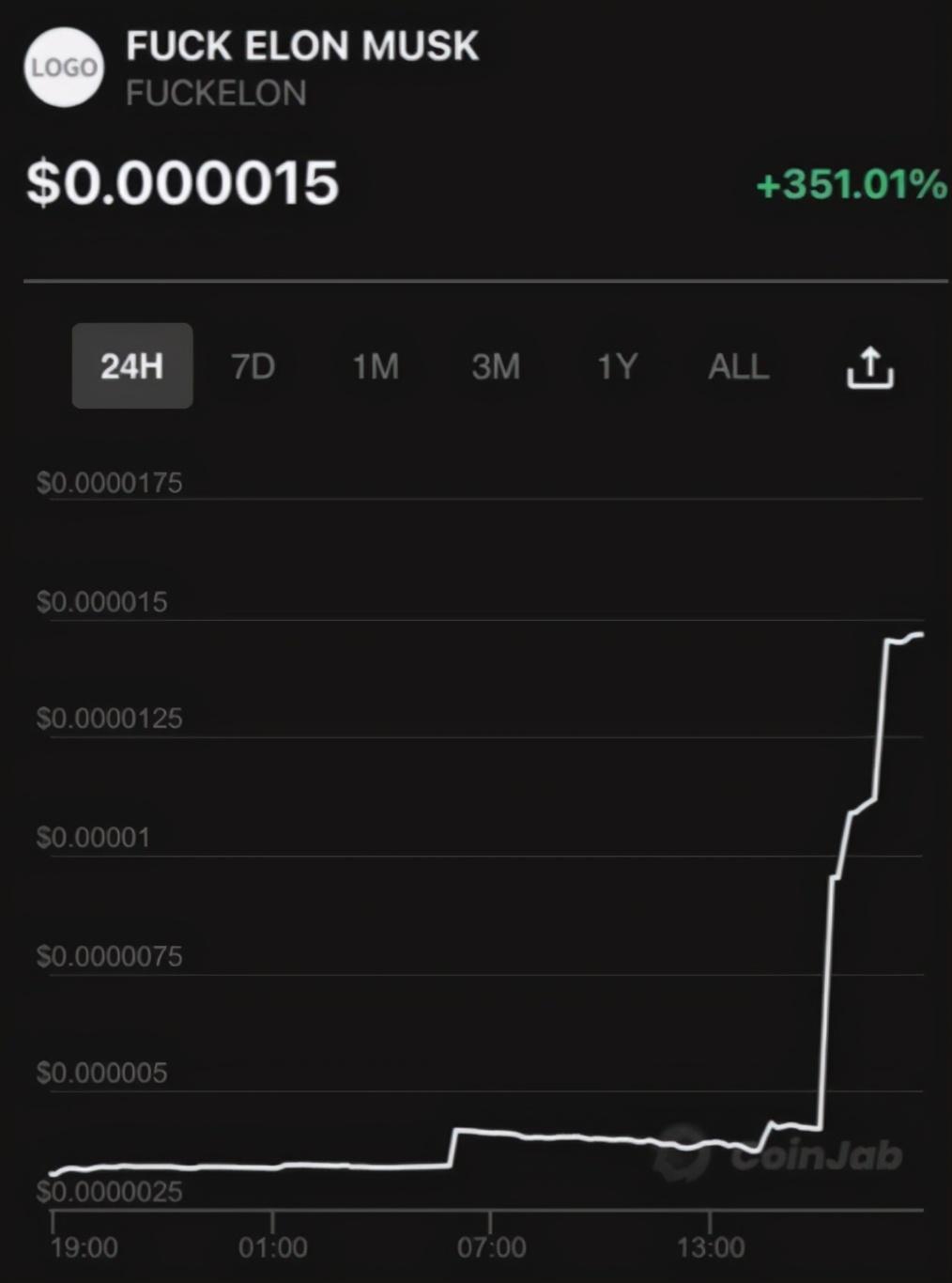View the 1Y price history

pos(617,365)
